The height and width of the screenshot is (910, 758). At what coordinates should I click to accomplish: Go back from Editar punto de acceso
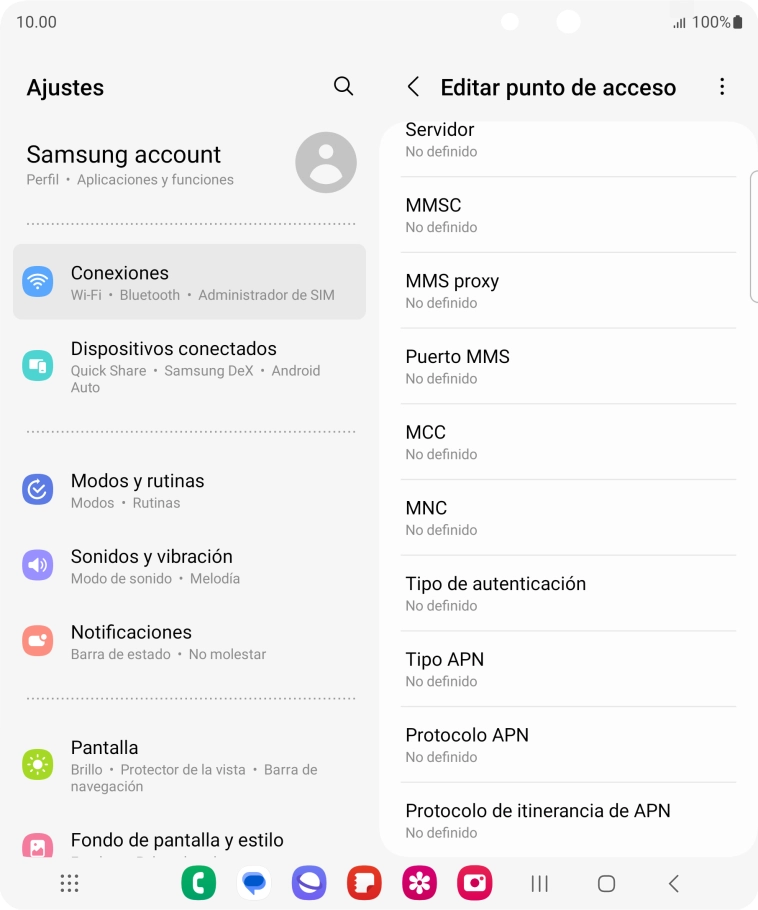tap(413, 87)
